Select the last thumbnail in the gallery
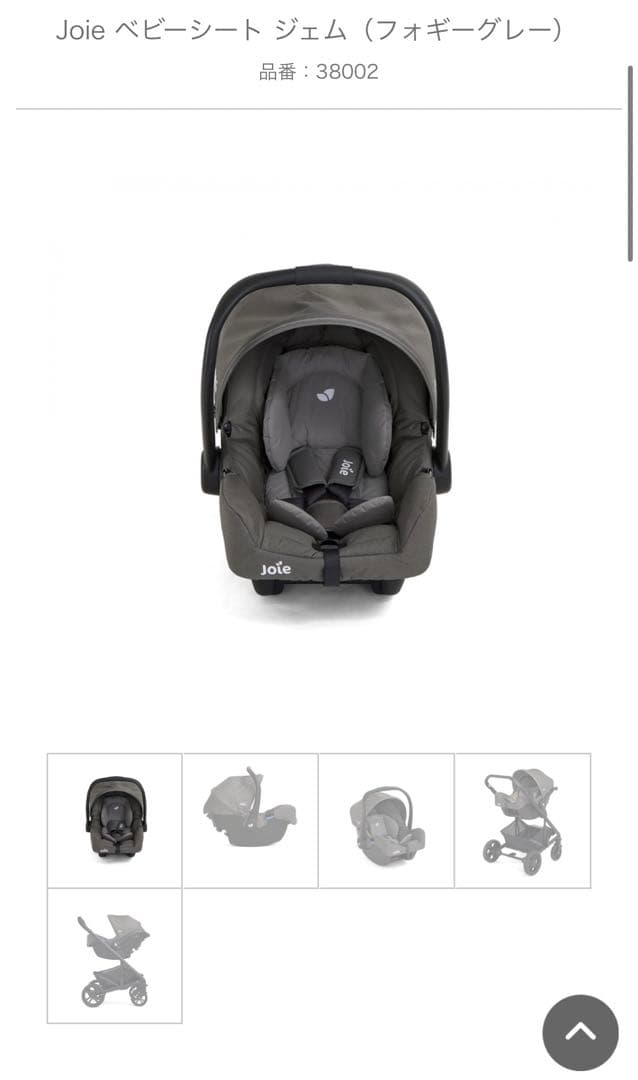The height and width of the screenshot is (1080, 638). point(115,956)
